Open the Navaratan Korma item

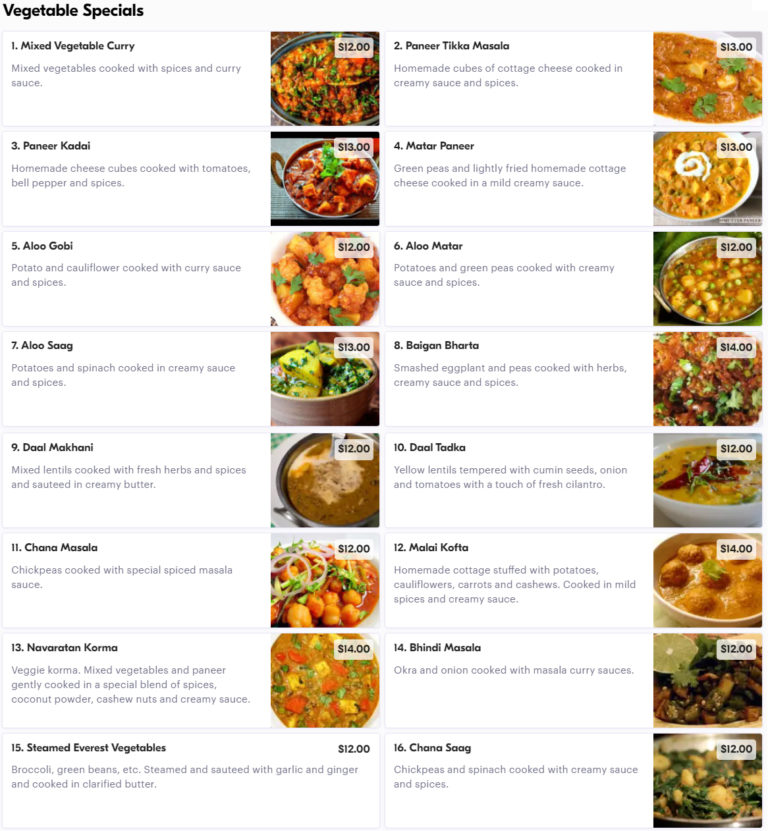(x=140, y=679)
